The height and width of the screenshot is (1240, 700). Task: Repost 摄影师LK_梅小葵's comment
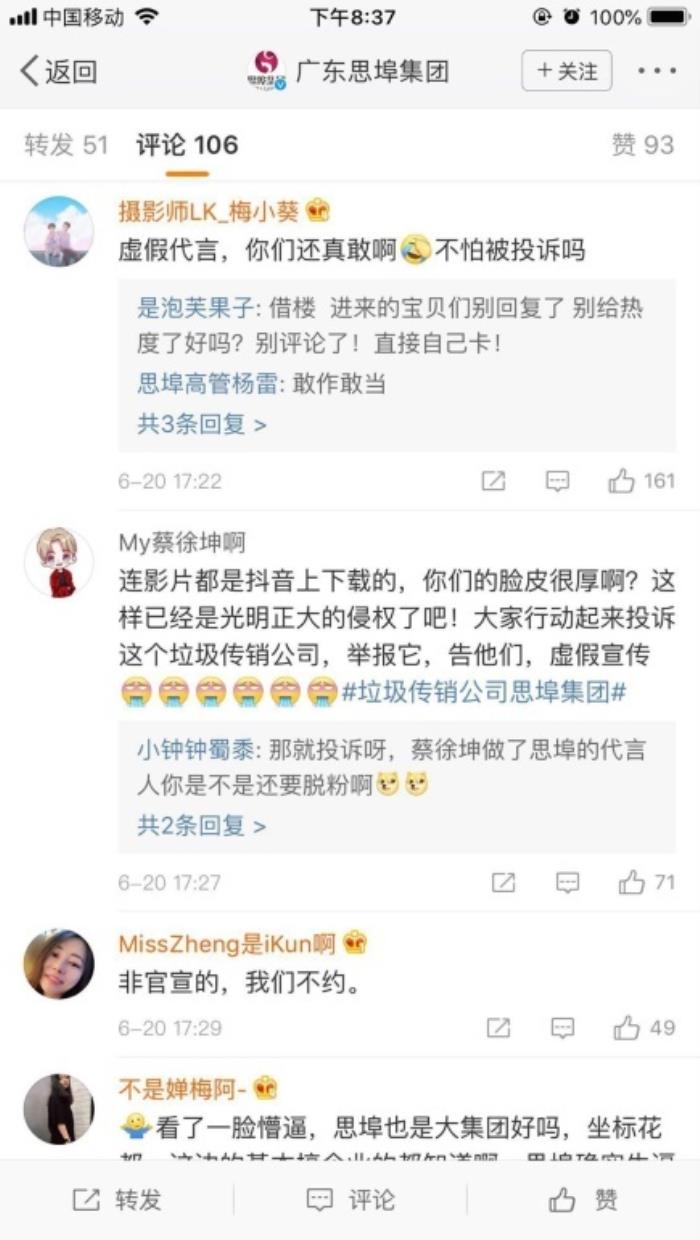(493, 481)
